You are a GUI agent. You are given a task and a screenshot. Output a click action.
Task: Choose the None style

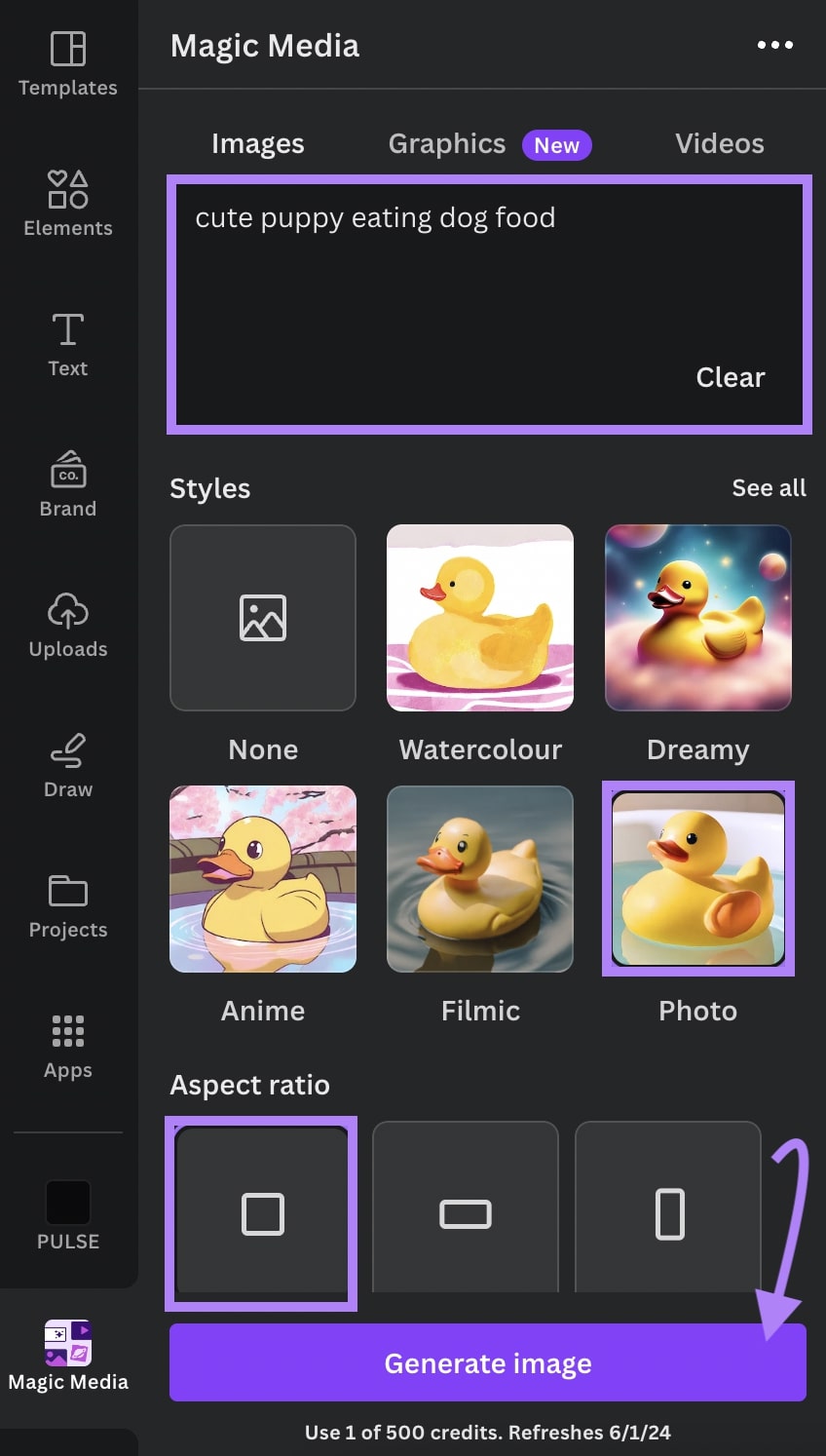263,618
